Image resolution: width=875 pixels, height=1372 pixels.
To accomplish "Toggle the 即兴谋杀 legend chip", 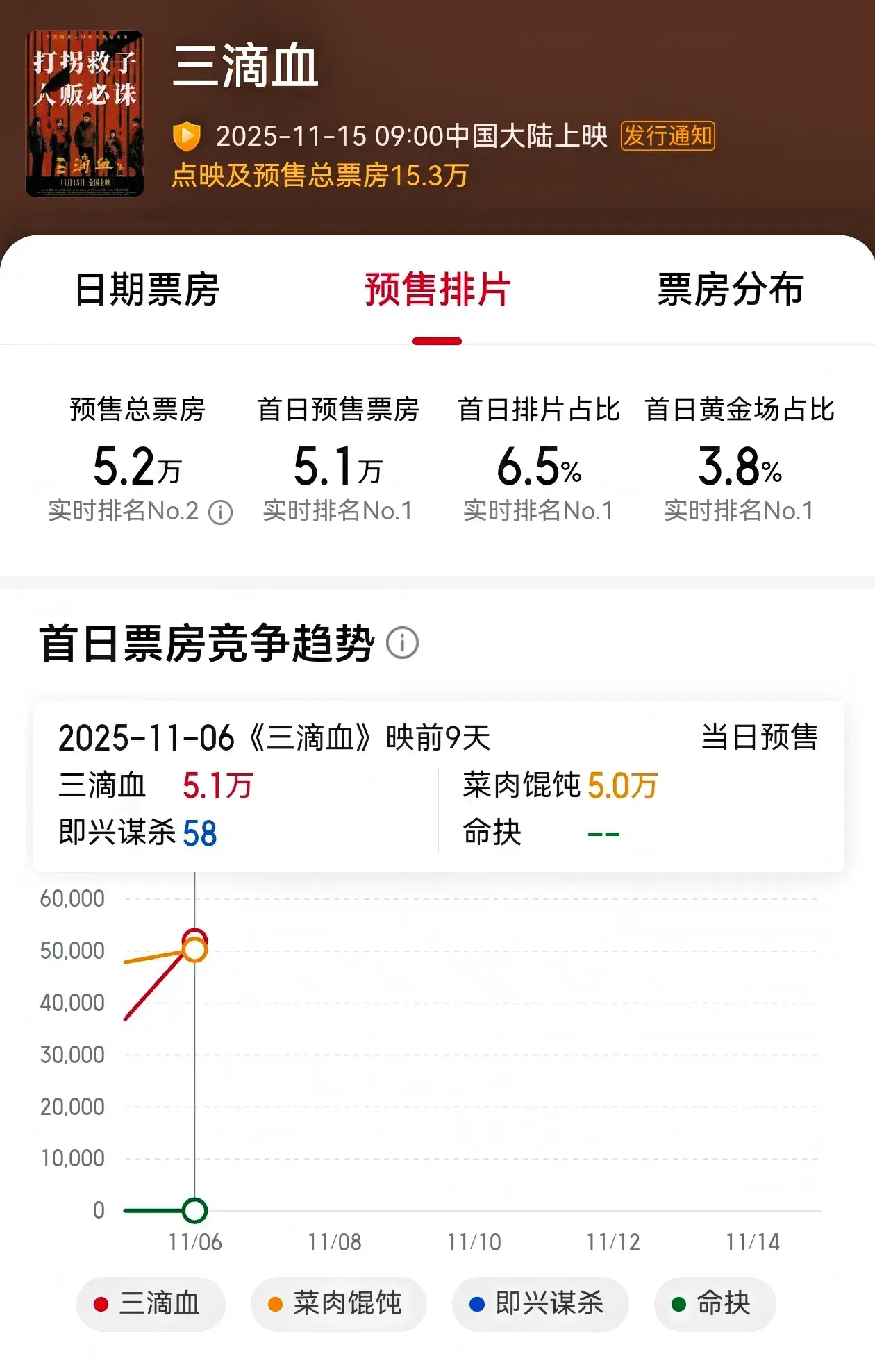I will point(540,1303).
